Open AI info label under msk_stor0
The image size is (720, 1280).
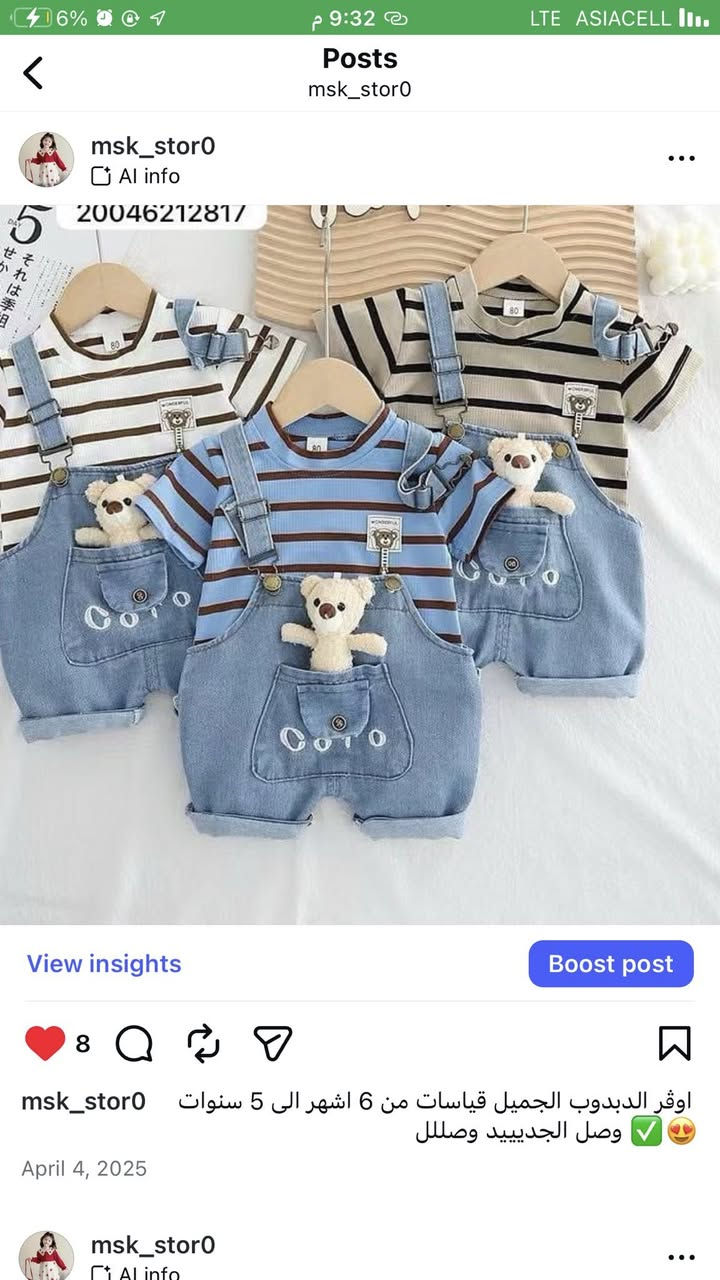point(136,176)
